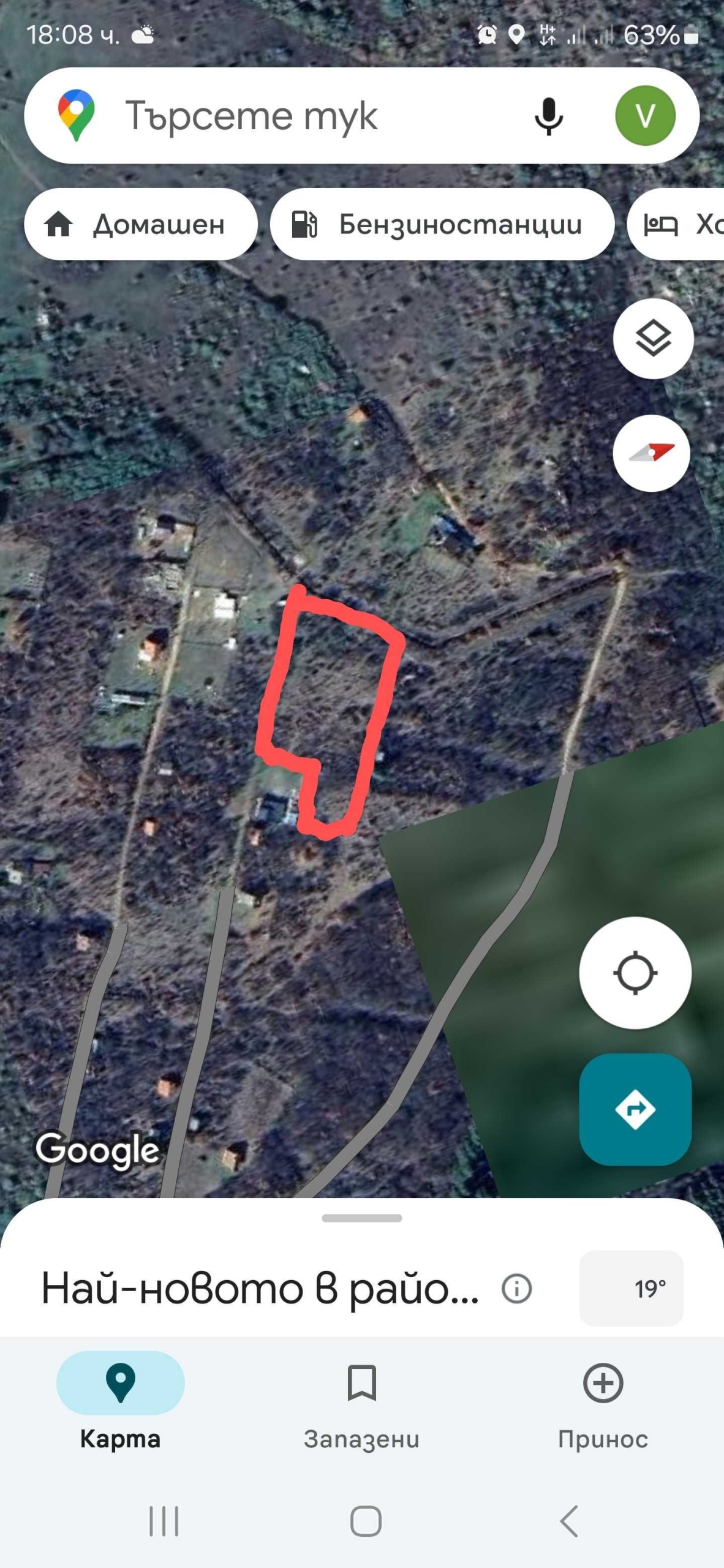This screenshot has height=1568, width=724.
Task: Select the "Домашен" chip
Action: point(140,224)
